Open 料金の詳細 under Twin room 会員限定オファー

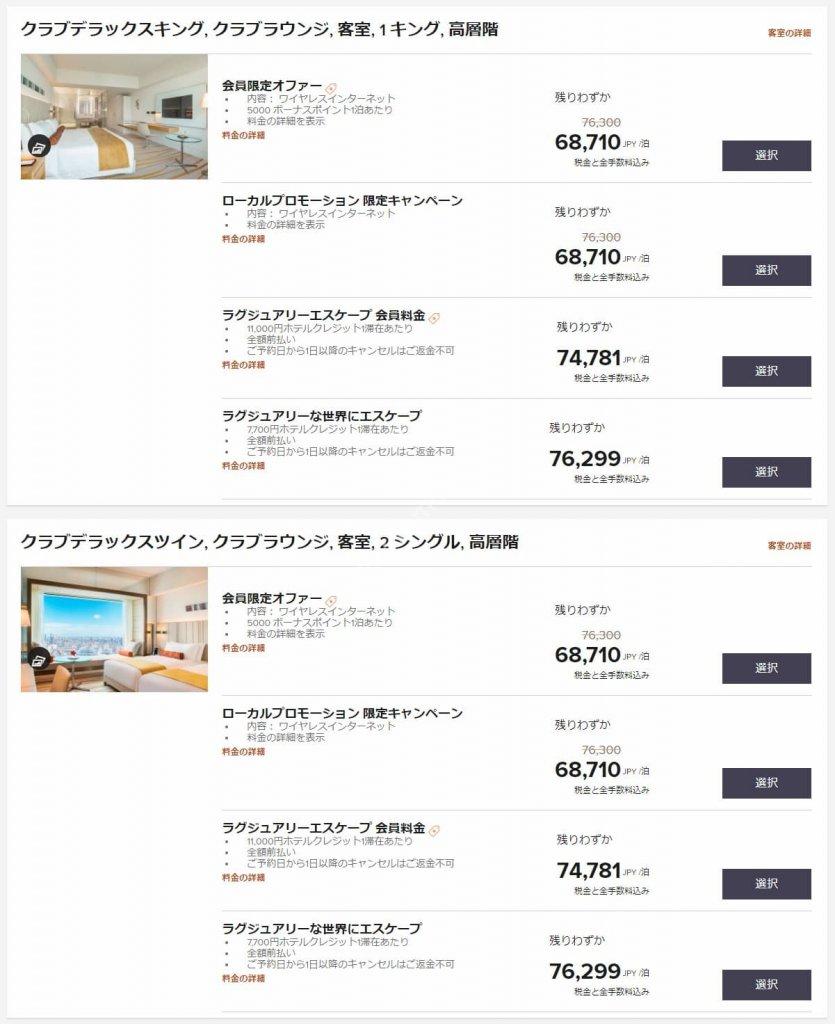[x=243, y=648]
